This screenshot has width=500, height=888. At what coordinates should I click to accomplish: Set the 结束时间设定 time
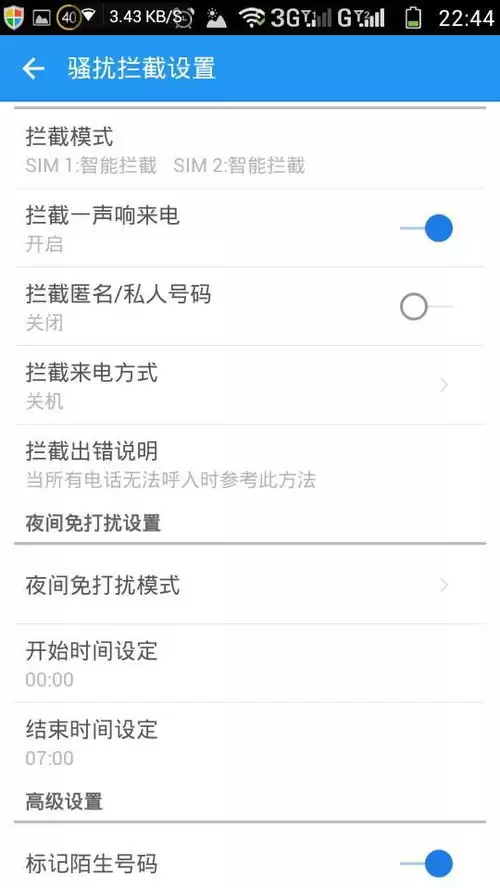tap(250, 742)
